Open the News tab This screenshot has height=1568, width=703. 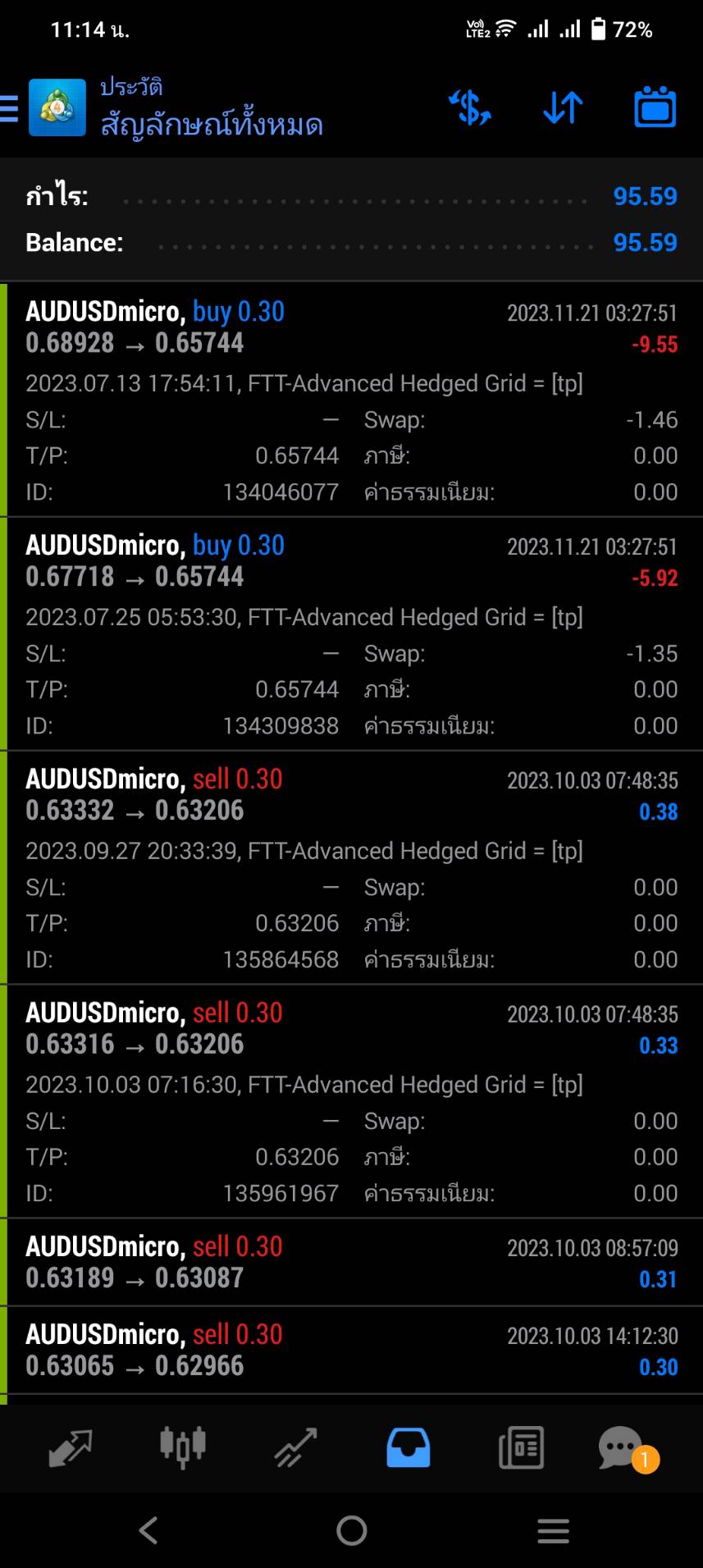click(x=521, y=1448)
